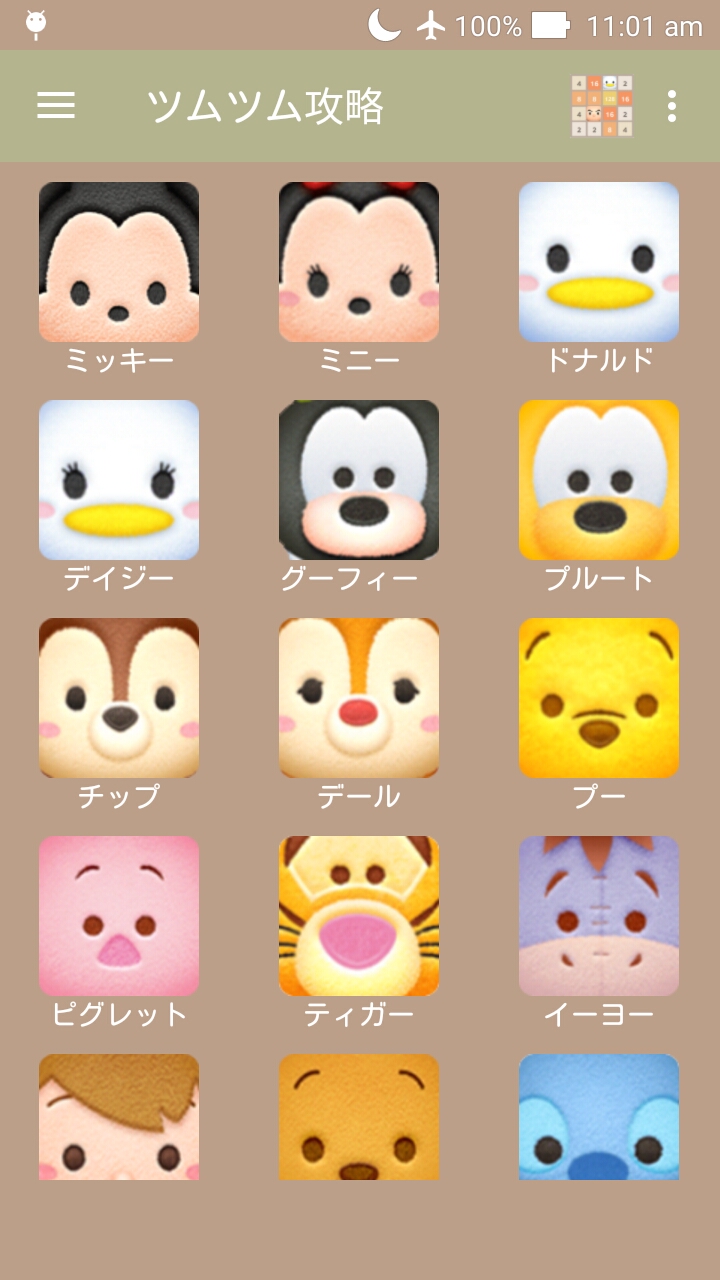720x1280 pixels.
Task: Open the overflow menu
Action: pyautogui.click(x=672, y=106)
